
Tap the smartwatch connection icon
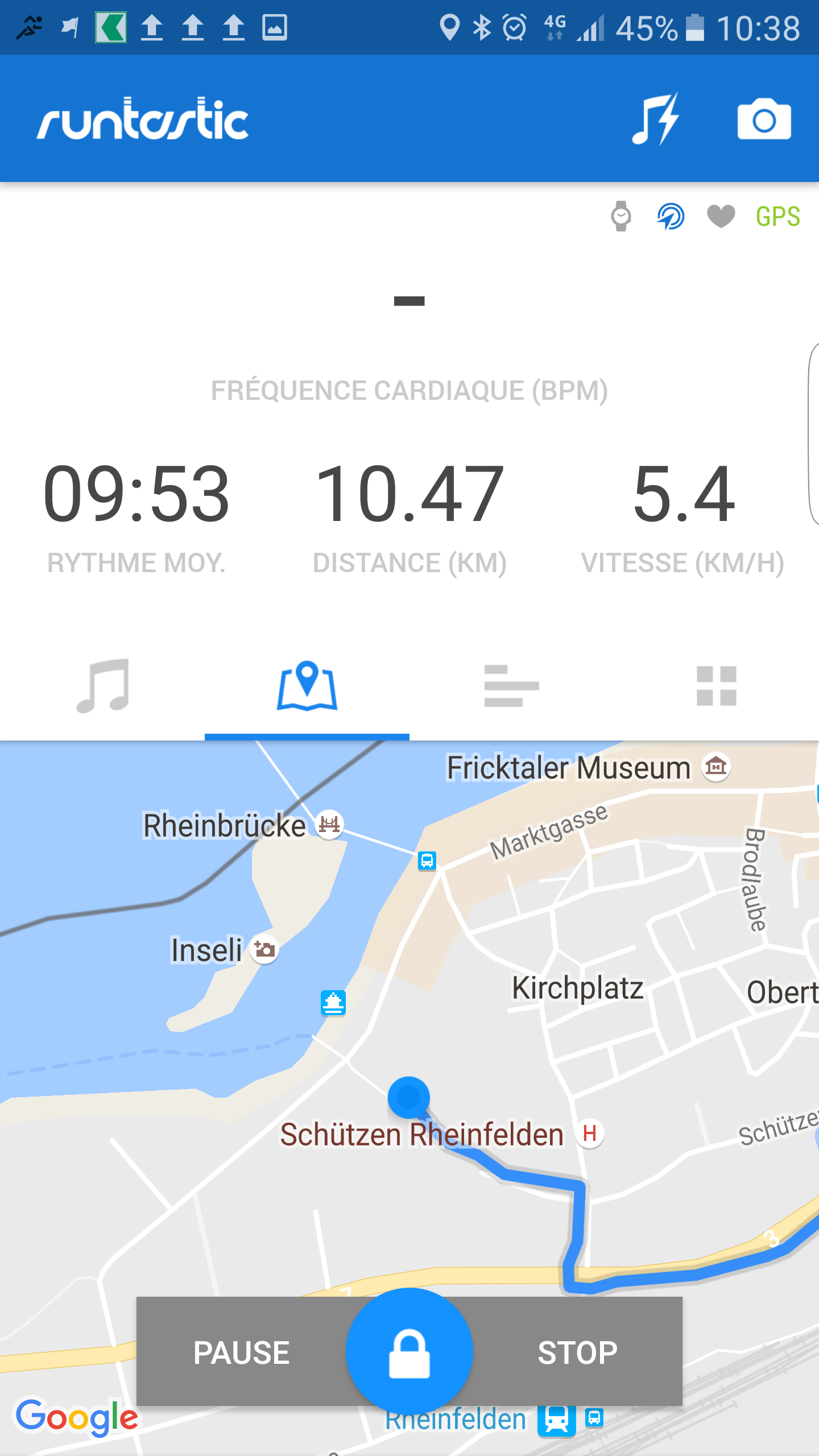(x=621, y=216)
